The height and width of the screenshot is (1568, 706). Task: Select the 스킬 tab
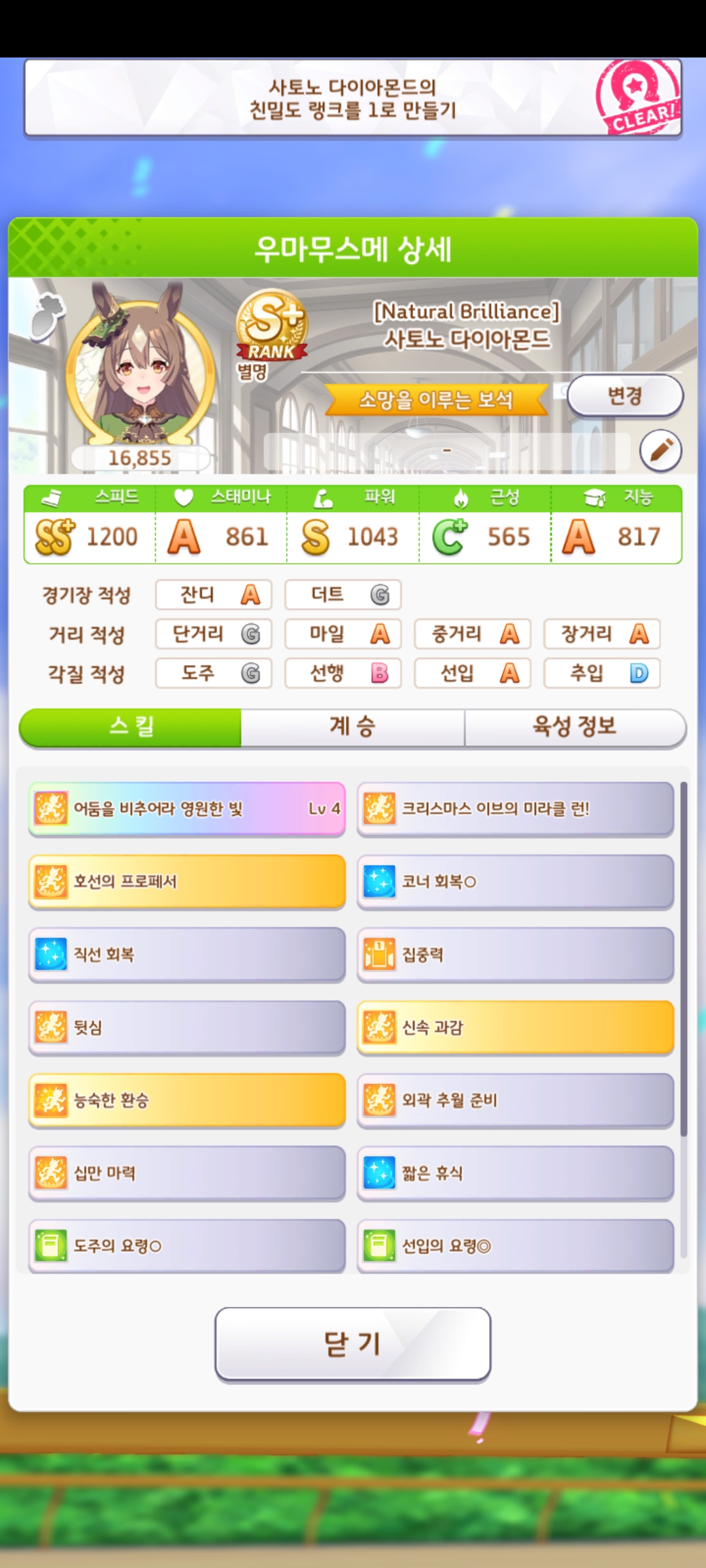(131, 727)
